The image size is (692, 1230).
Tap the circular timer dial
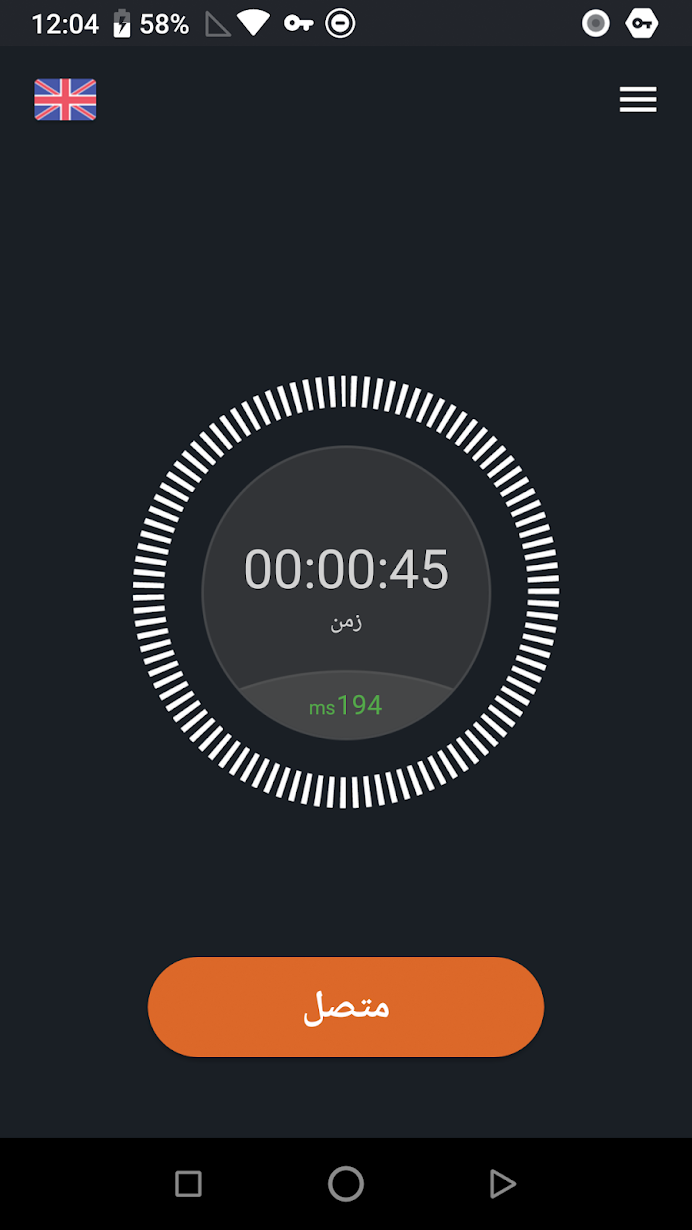pos(346,592)
